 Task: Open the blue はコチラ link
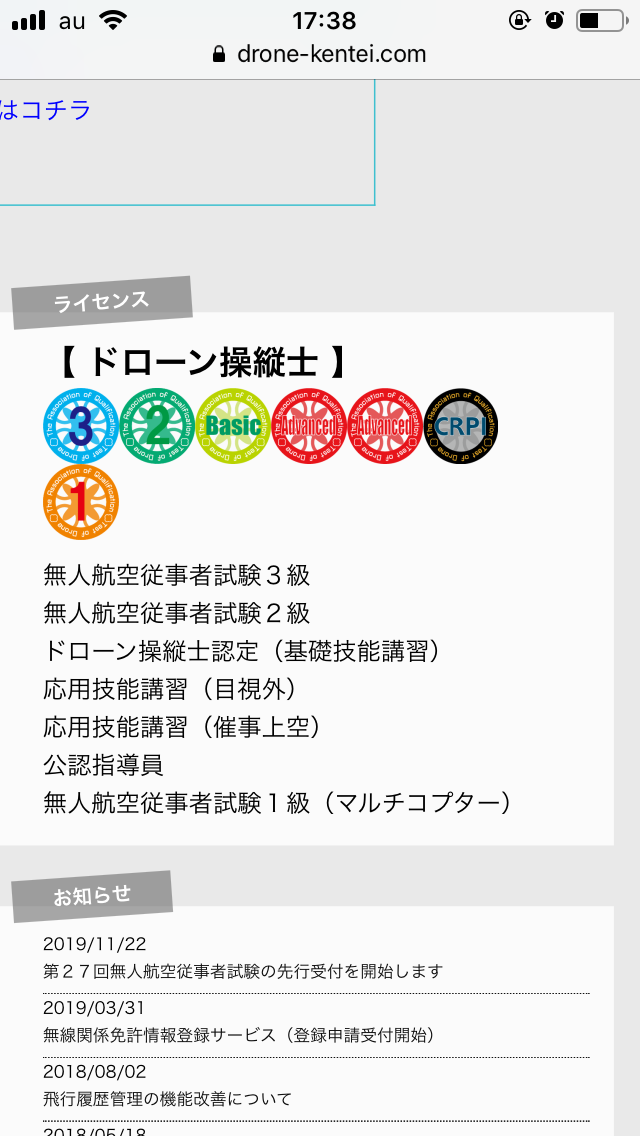(46, 110)
